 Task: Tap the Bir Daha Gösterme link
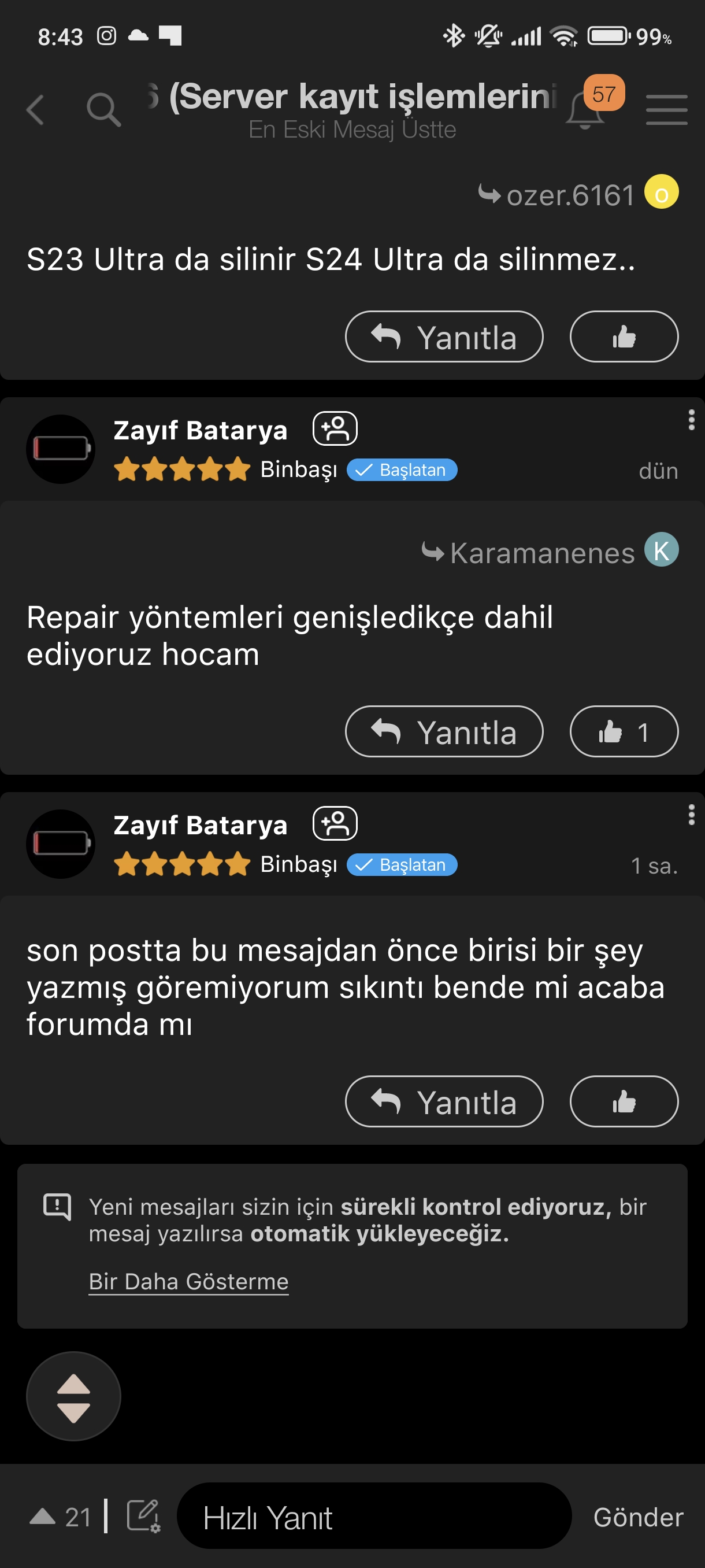(188, 1281)
